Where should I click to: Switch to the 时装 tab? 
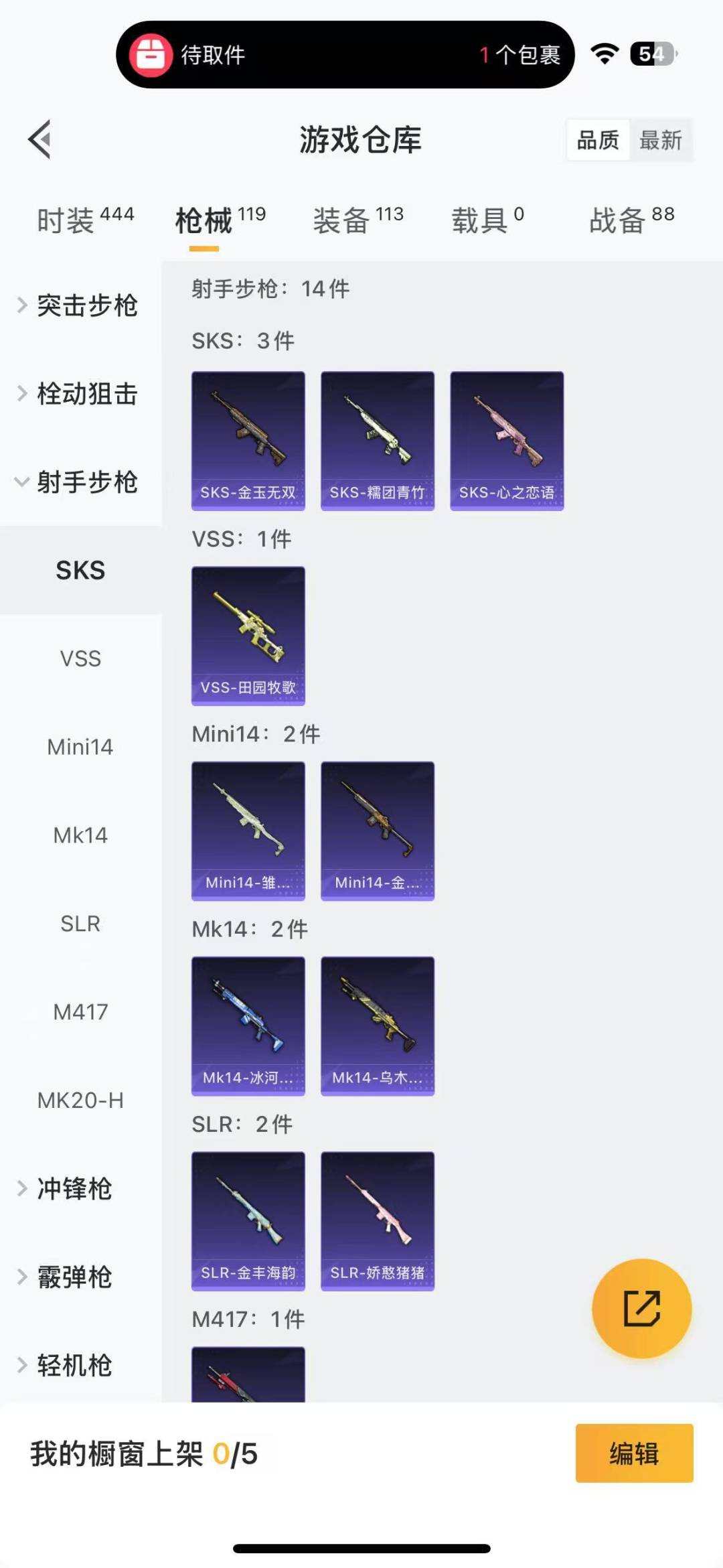coord(85,220)
